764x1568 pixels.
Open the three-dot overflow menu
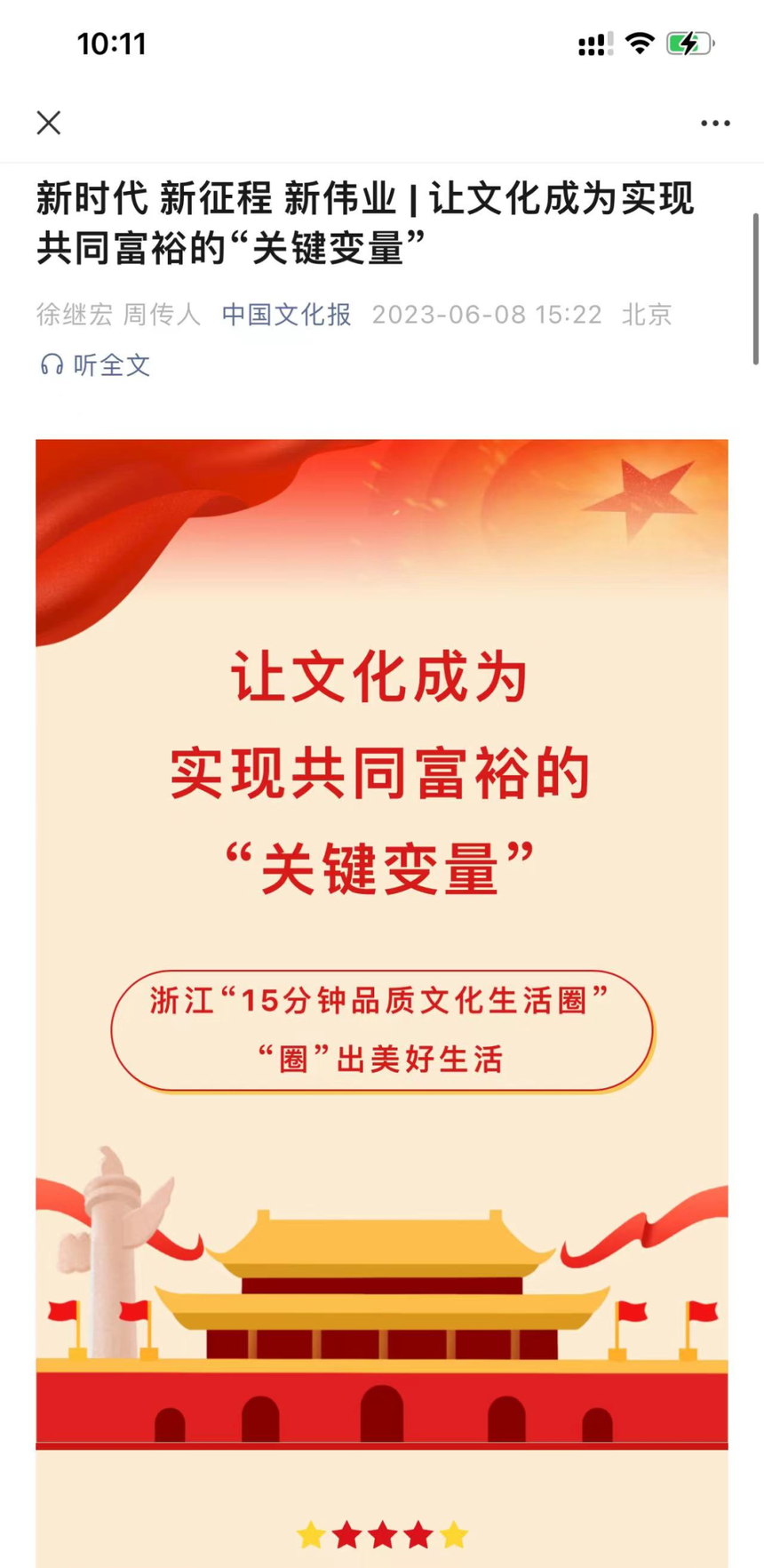(715, 124)
